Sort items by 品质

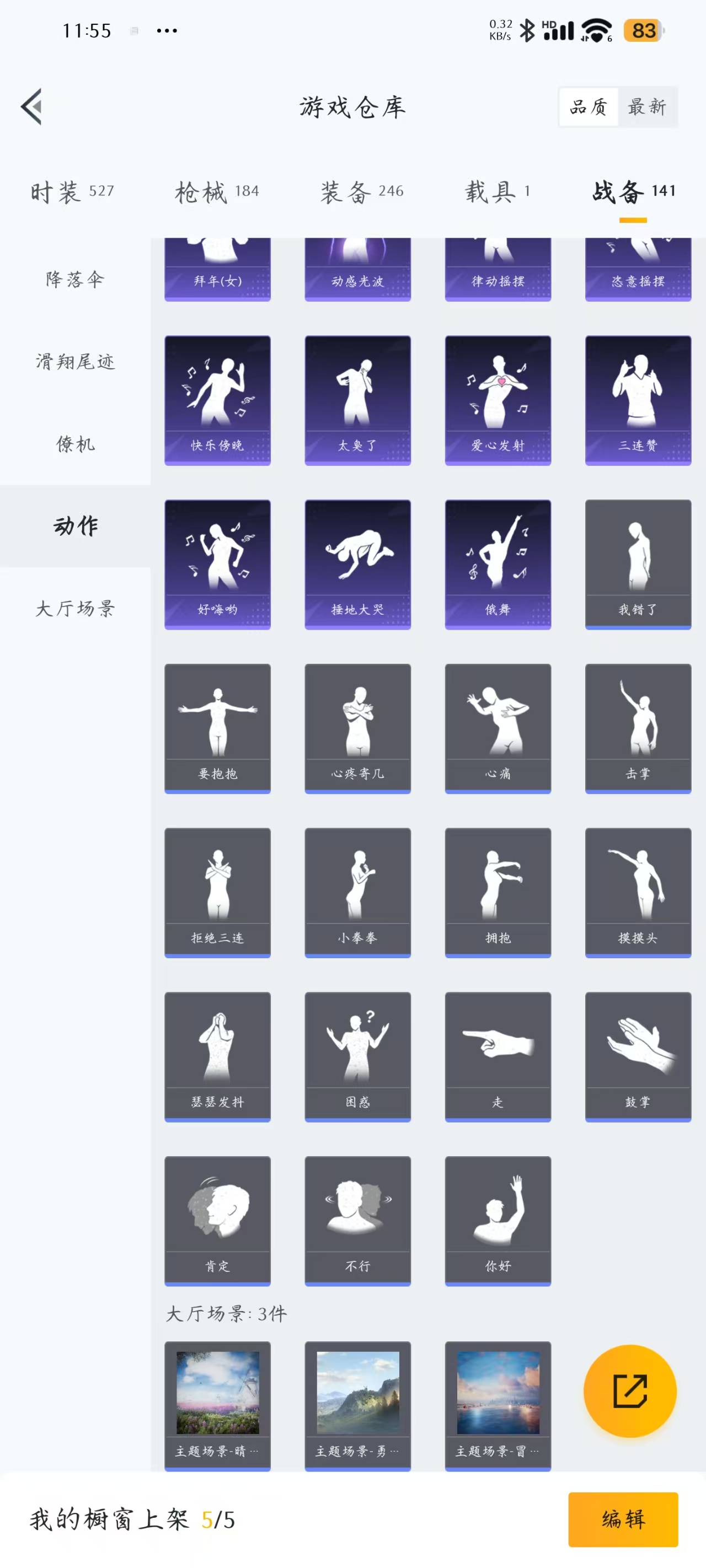(x=589, y=107)
